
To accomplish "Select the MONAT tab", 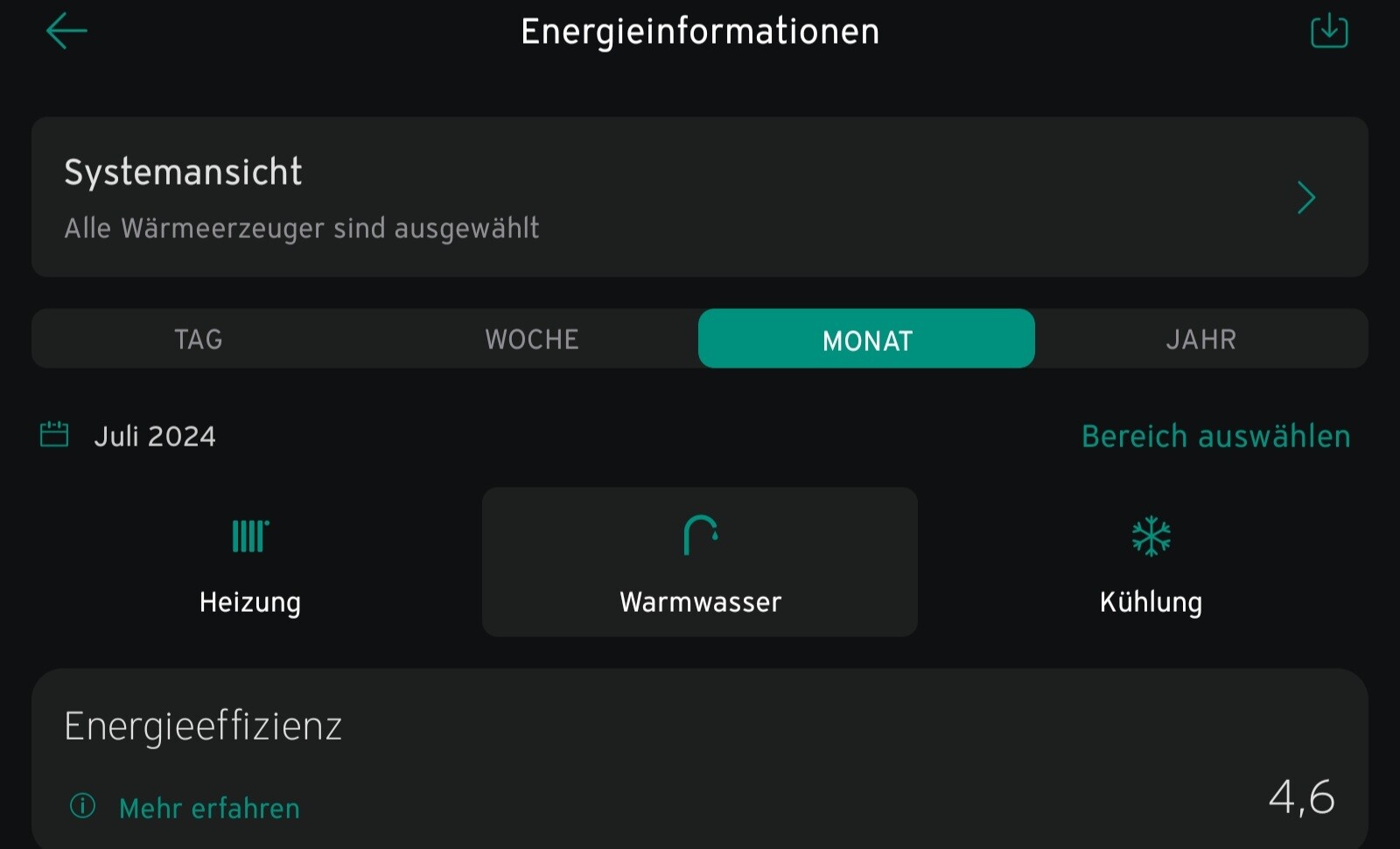I will (x=866, y=340).
